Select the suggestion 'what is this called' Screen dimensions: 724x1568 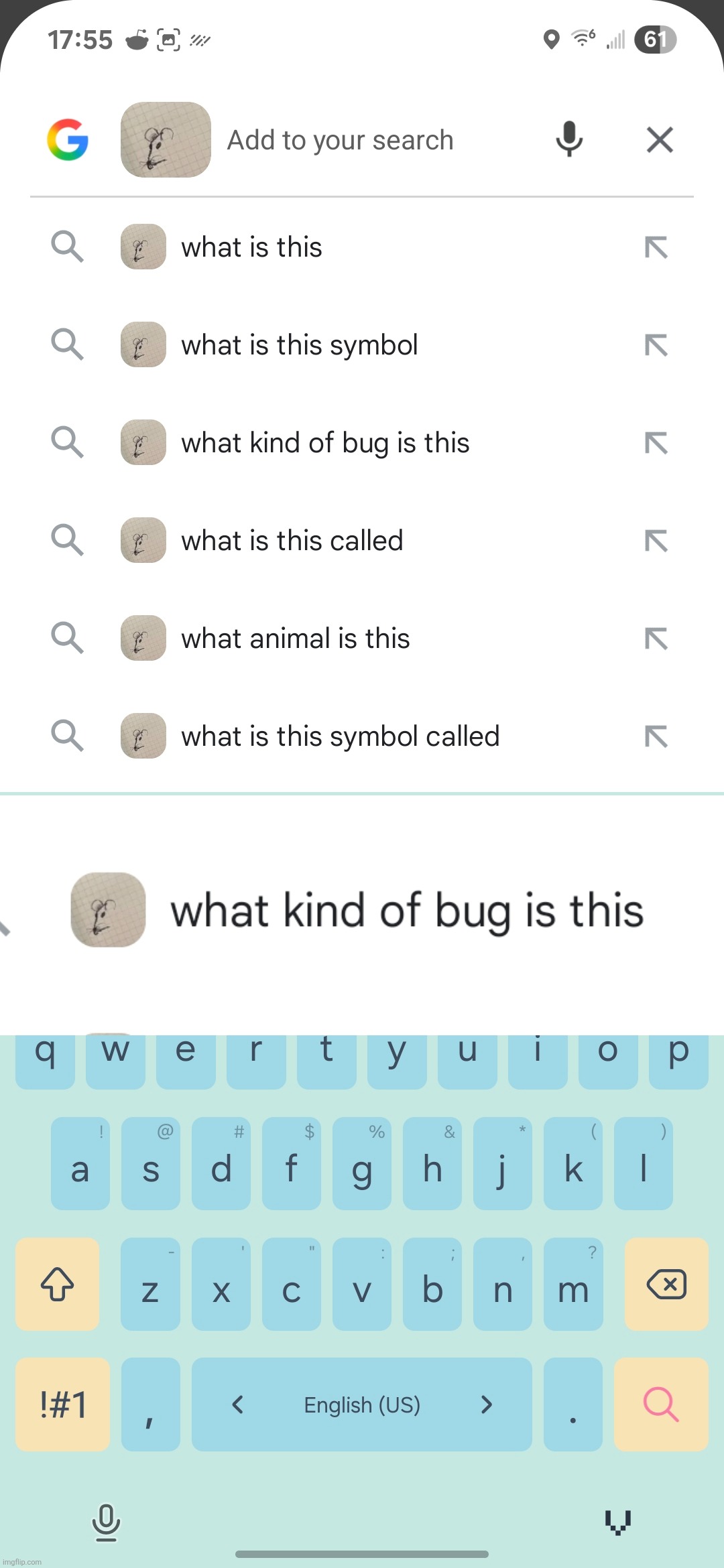tap(292, 541)
